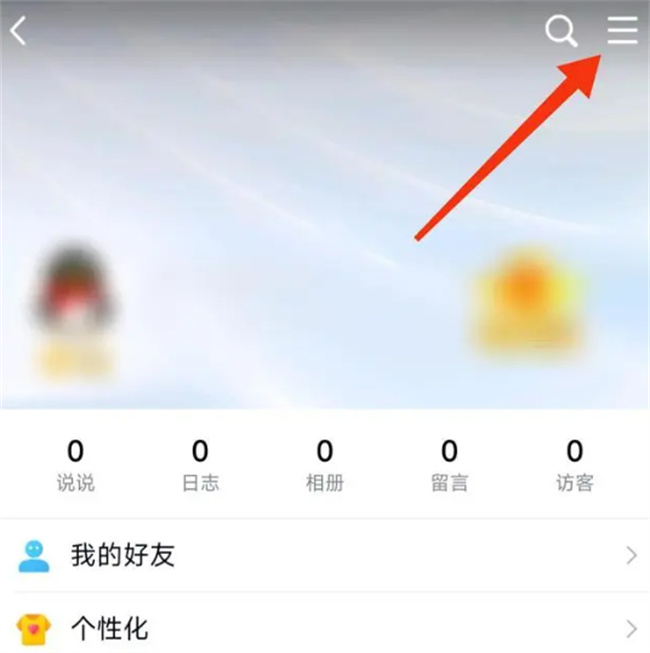The image size is (650, 653).
Task: View the 相册 photo albums
Action: tap(325, 465)
